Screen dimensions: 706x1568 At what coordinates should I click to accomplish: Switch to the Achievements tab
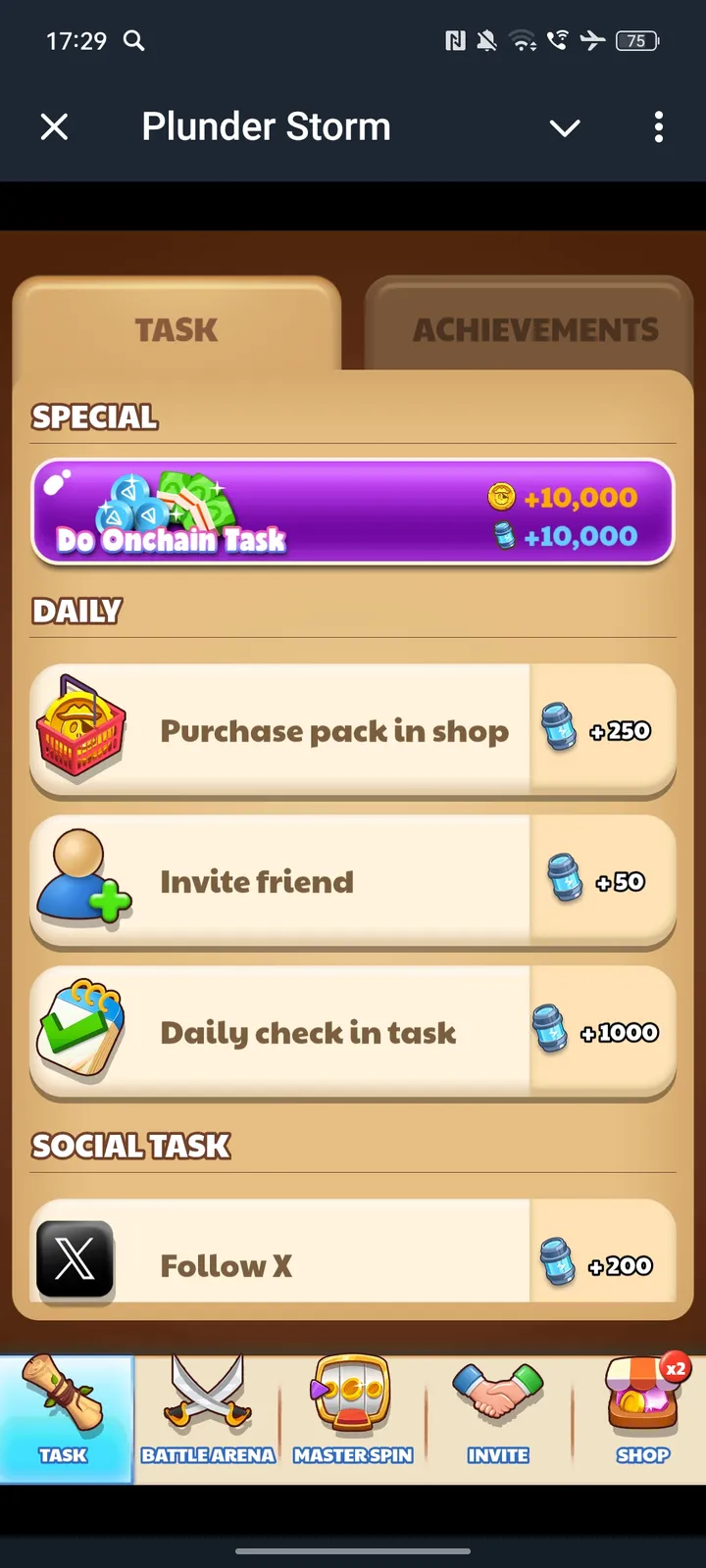pos(534,329)
